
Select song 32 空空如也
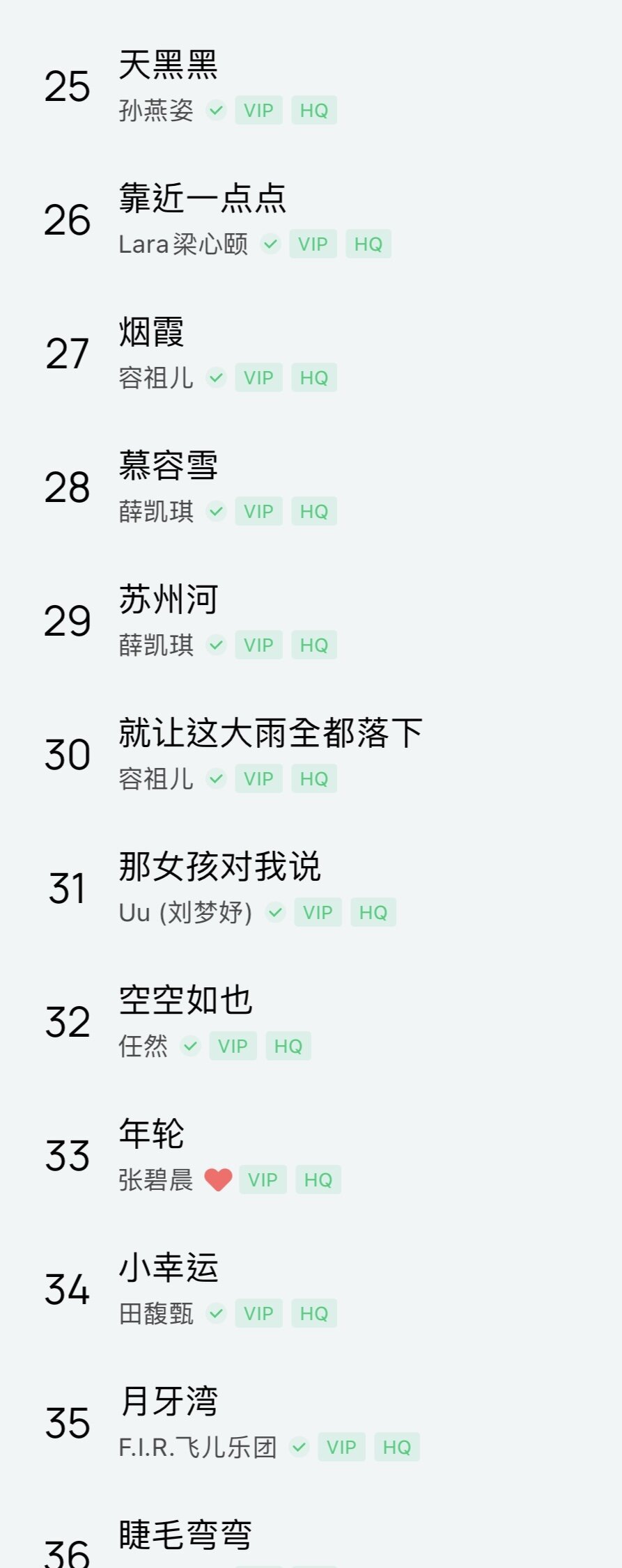185,1001
